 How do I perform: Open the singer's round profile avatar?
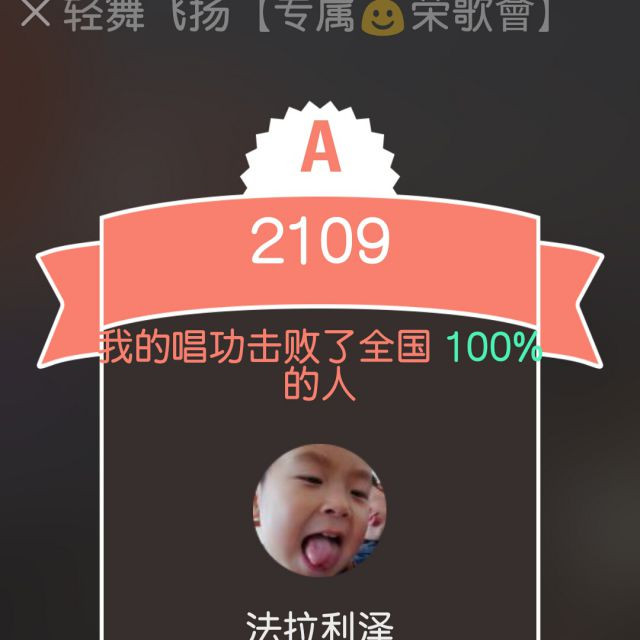pos(320,510)
